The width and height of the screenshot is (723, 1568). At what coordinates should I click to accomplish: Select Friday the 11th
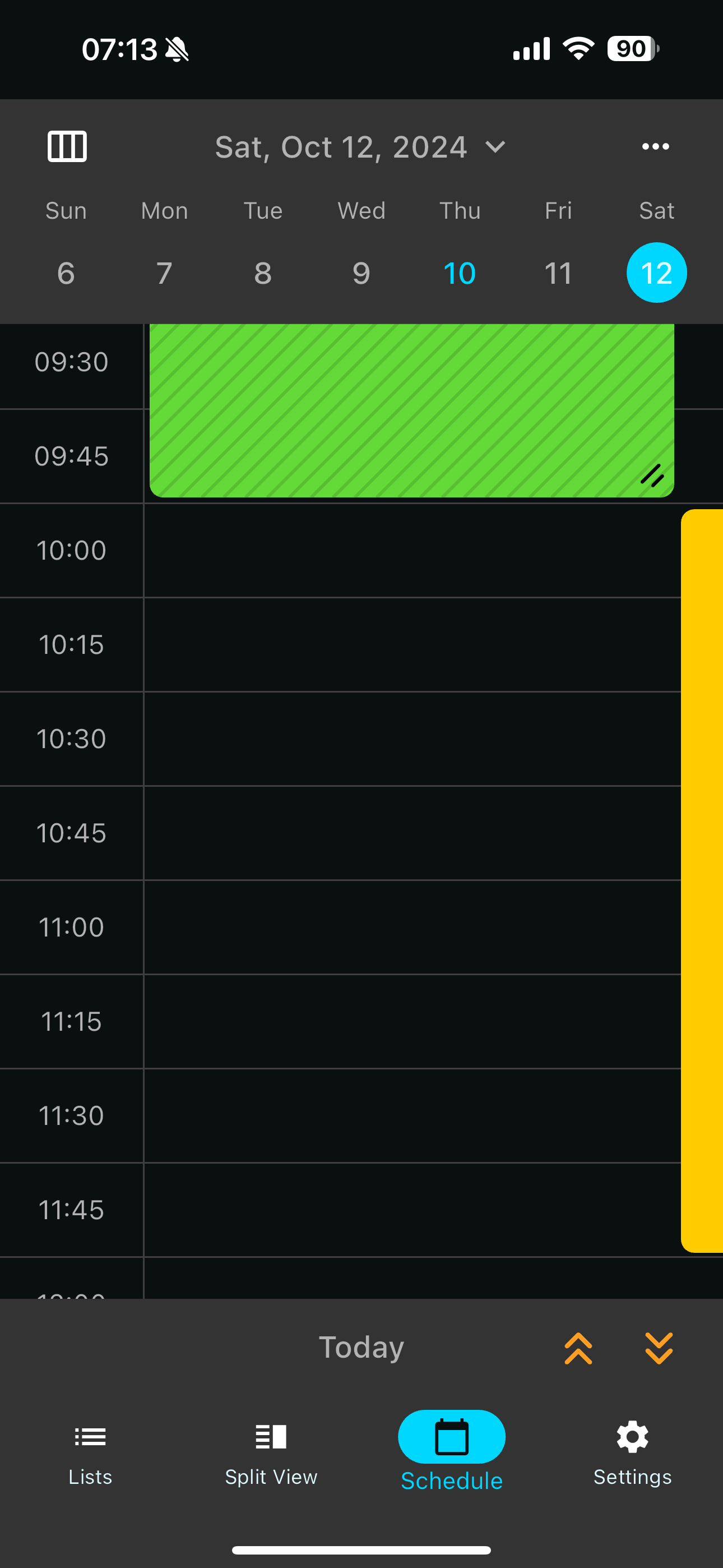point(558,273)
